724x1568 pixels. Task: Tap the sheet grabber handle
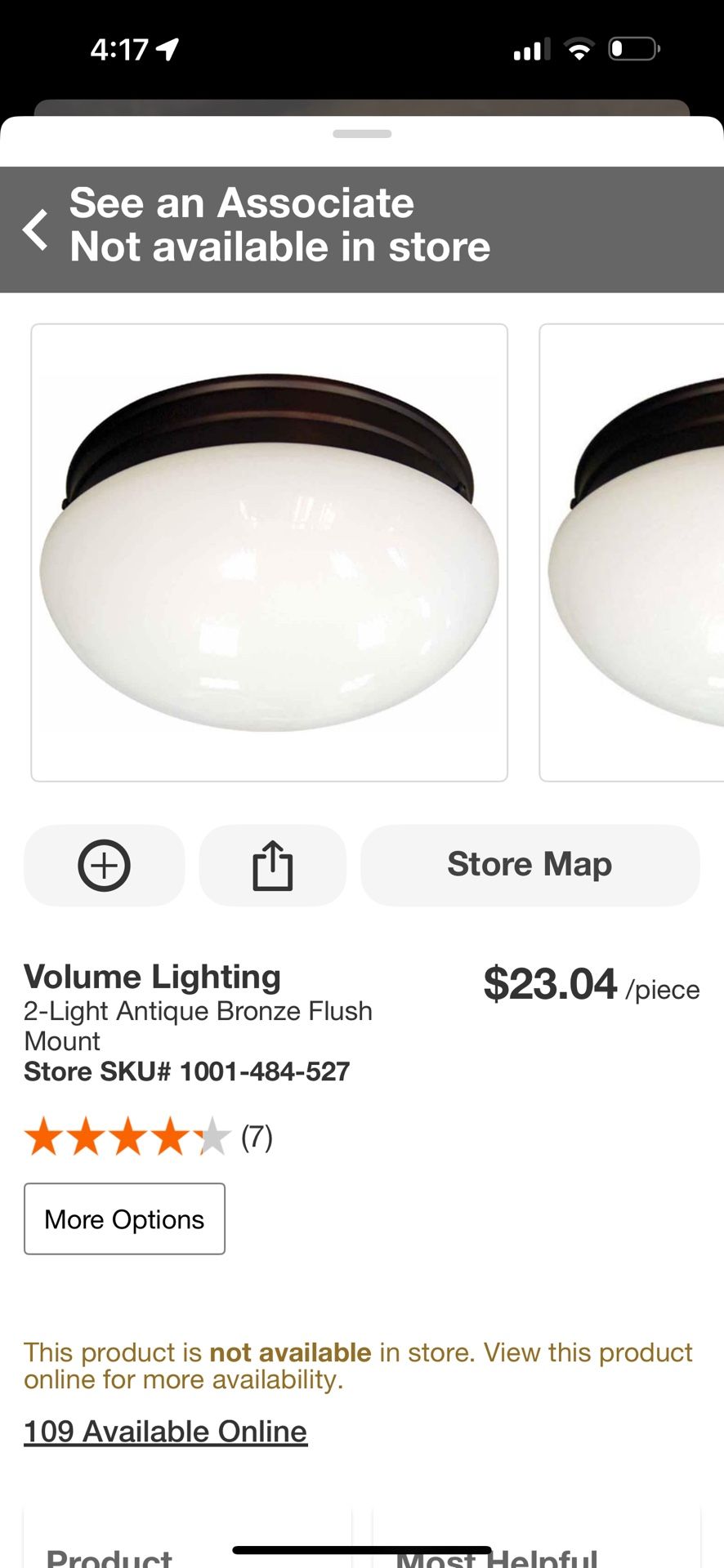pyautogui.click(x=362, y=134)
